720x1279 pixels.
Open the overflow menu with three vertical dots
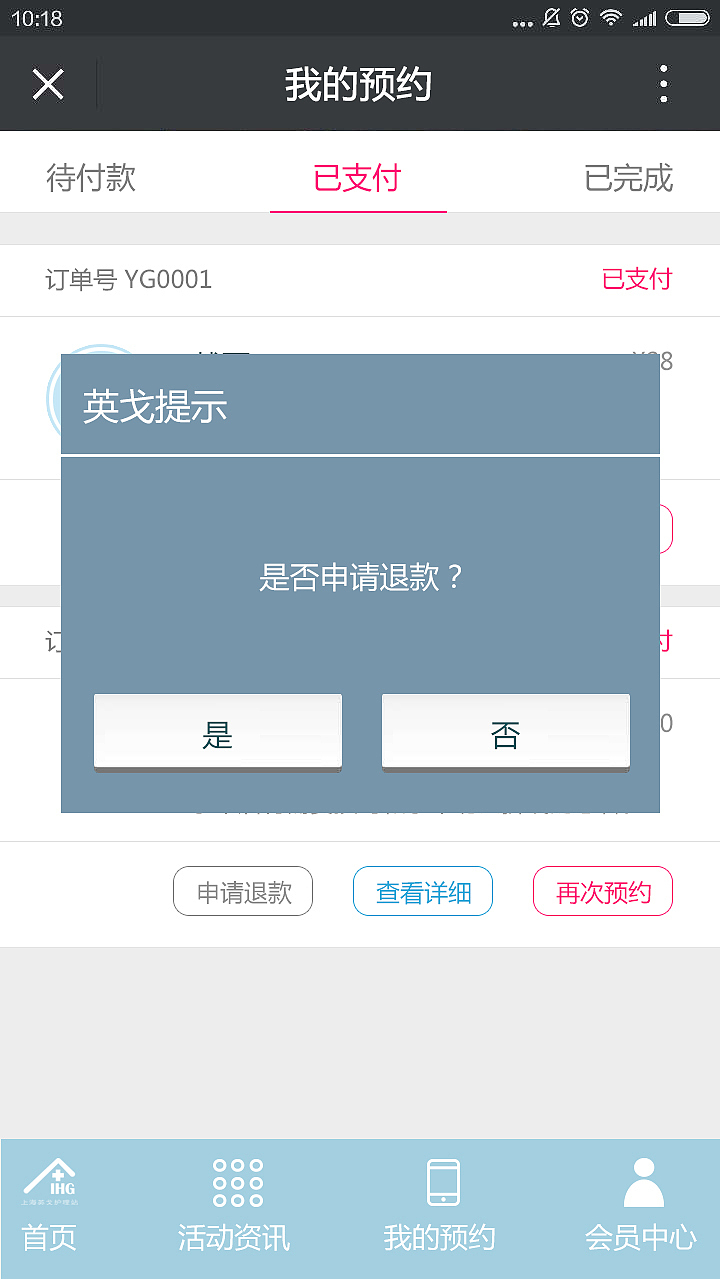pyautogui.click(x=662, y=85)
